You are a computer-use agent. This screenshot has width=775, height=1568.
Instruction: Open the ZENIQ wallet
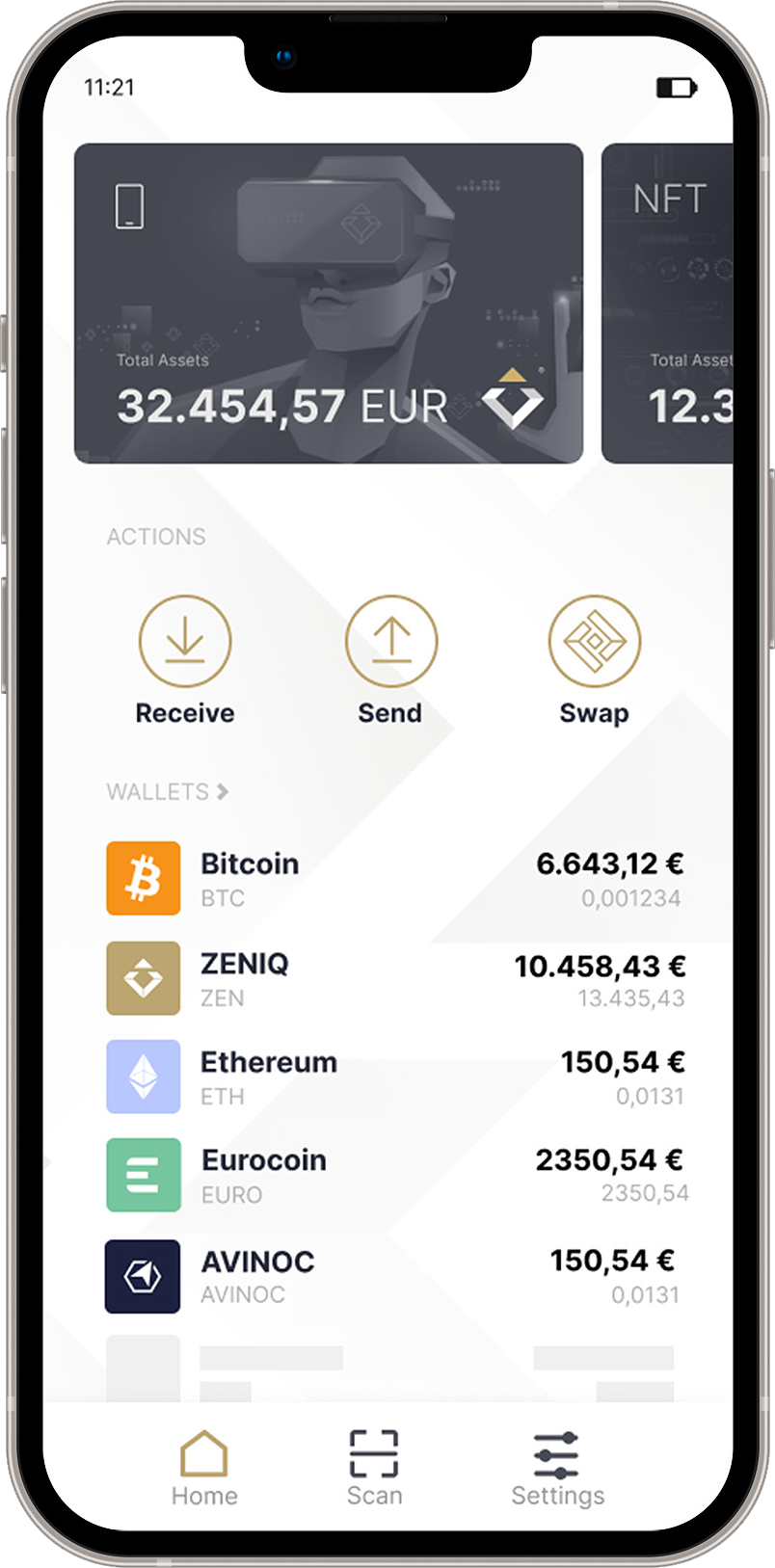[x=395, y=978]
